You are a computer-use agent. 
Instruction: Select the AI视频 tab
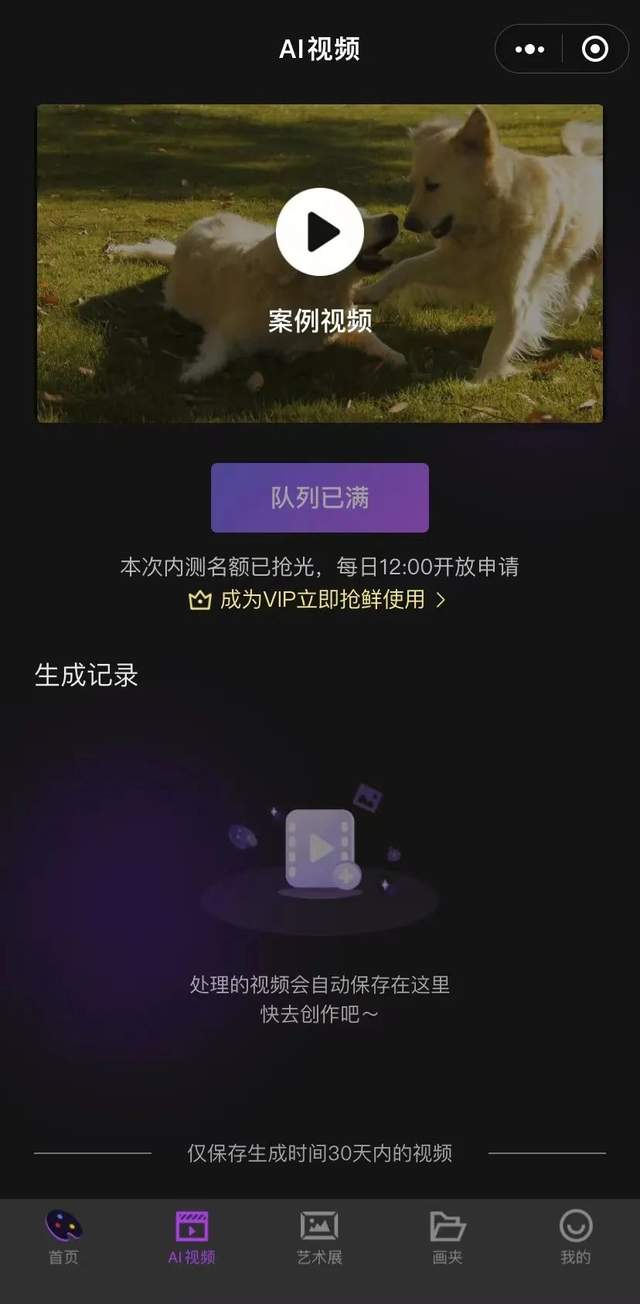click(x=192, y=1236)
